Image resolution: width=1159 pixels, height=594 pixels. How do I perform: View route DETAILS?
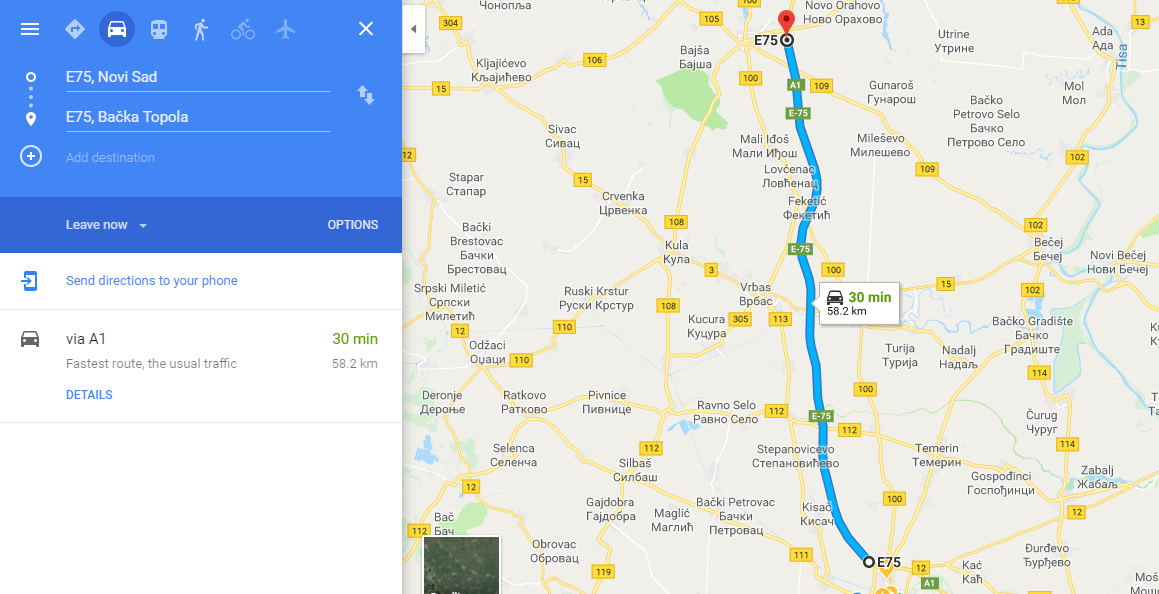[x=89, y=395]
